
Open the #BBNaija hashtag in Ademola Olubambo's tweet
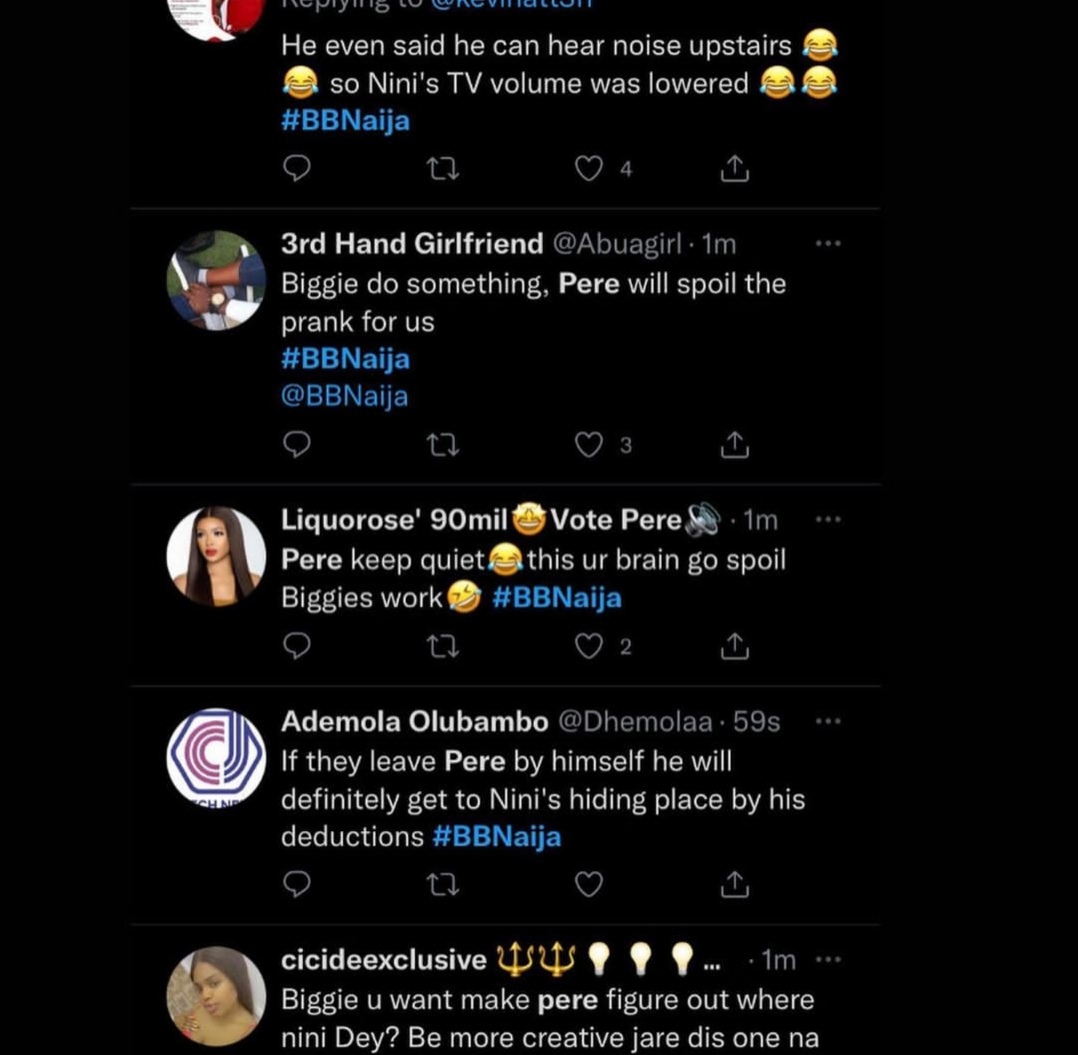point(497,836)
